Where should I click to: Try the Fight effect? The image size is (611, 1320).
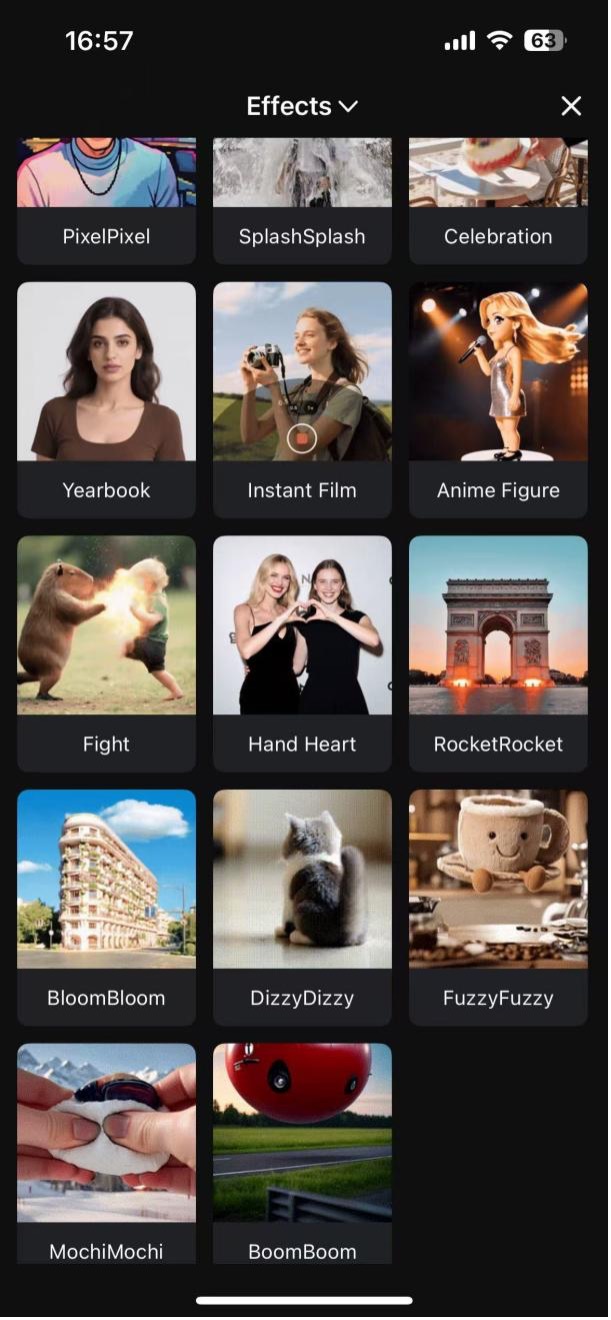point(106,652)
